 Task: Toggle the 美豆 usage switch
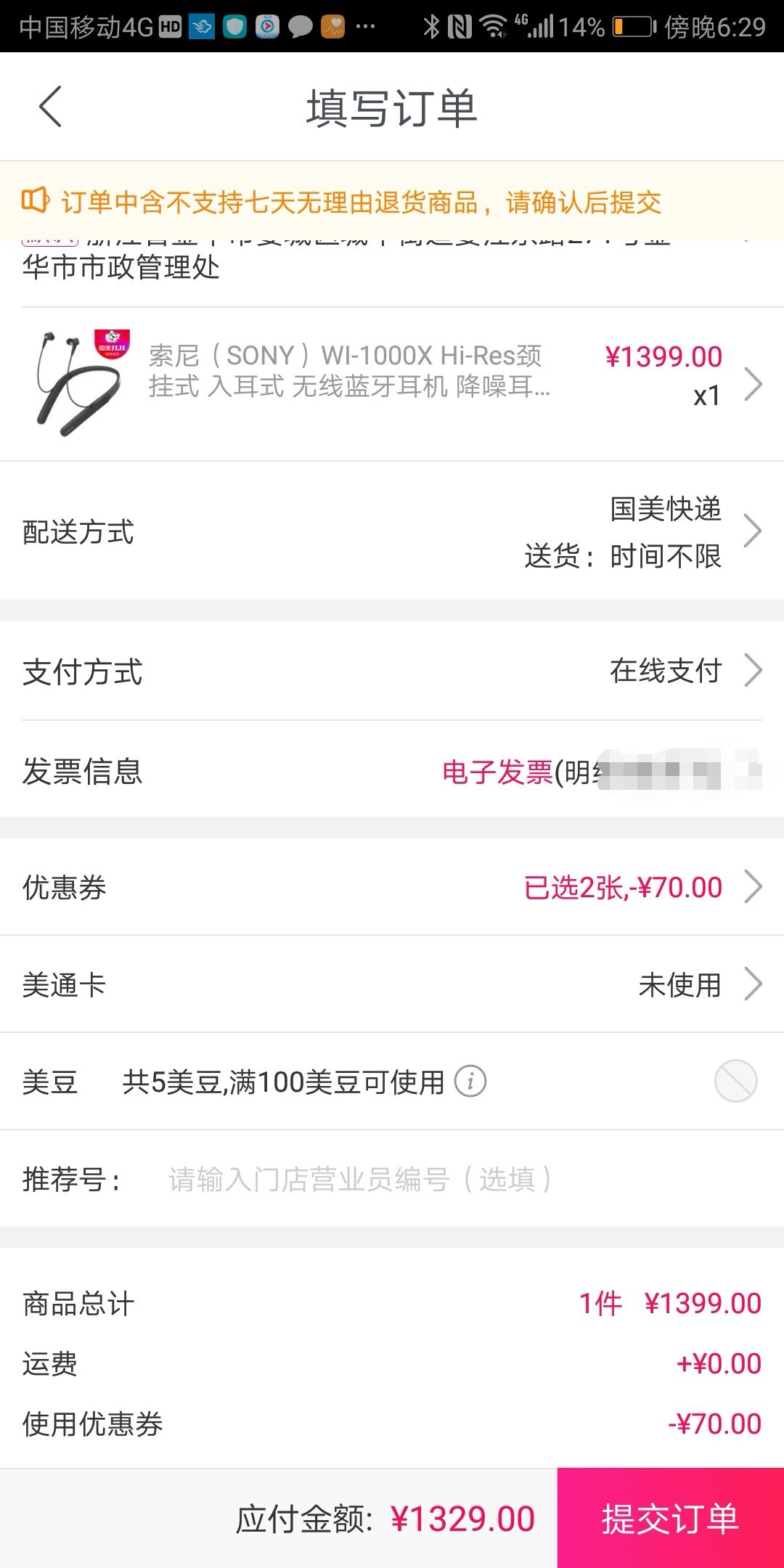(735, 1081)
